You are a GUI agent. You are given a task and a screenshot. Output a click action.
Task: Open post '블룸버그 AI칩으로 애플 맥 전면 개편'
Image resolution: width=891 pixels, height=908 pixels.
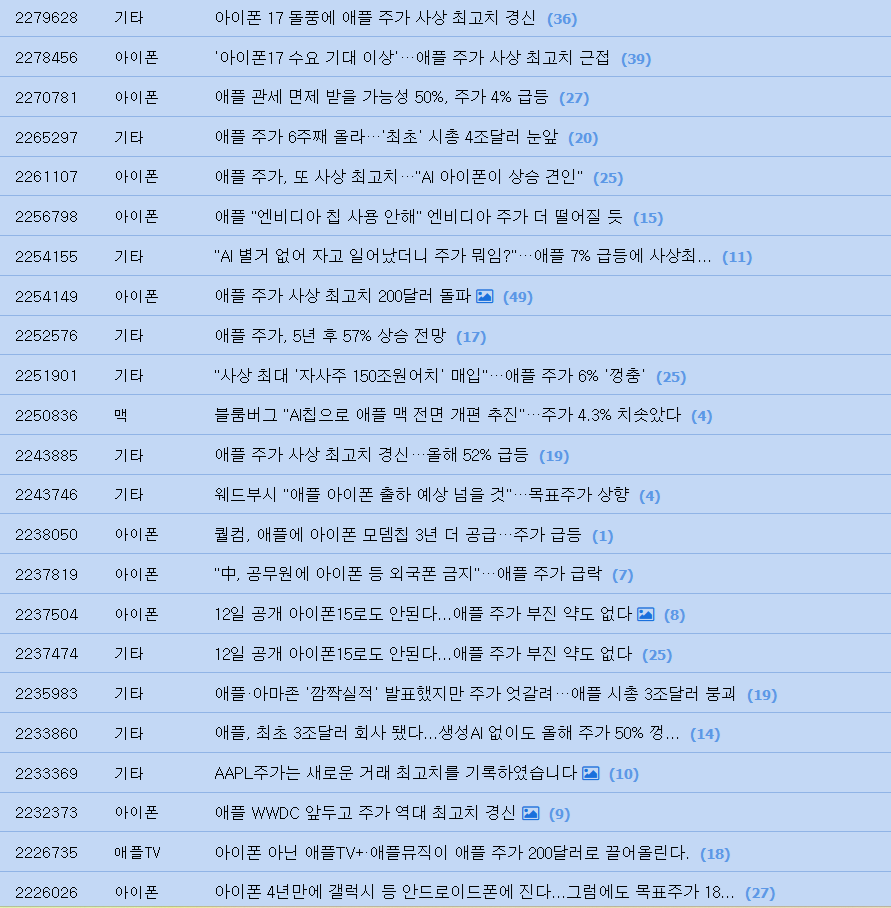(447, 415)
